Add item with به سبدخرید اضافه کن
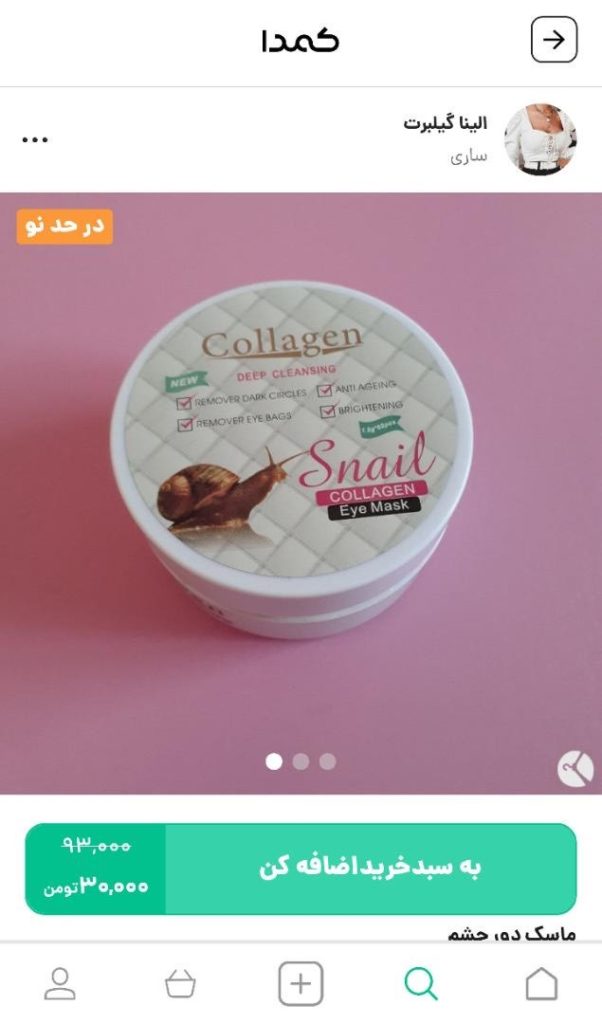Image resolution: width=602 pixels, height=1024 pixels. click(370, 868)
